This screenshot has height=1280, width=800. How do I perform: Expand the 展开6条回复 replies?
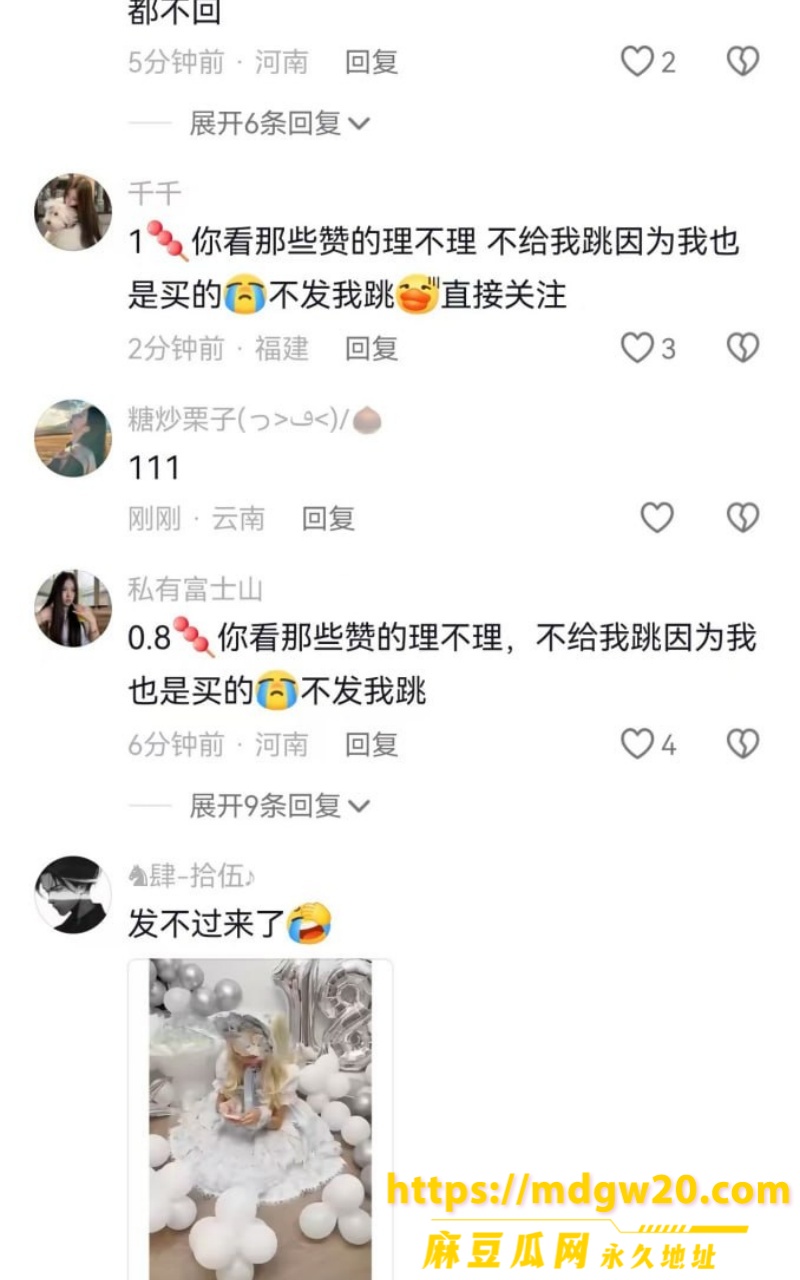[x=280, y=123]
